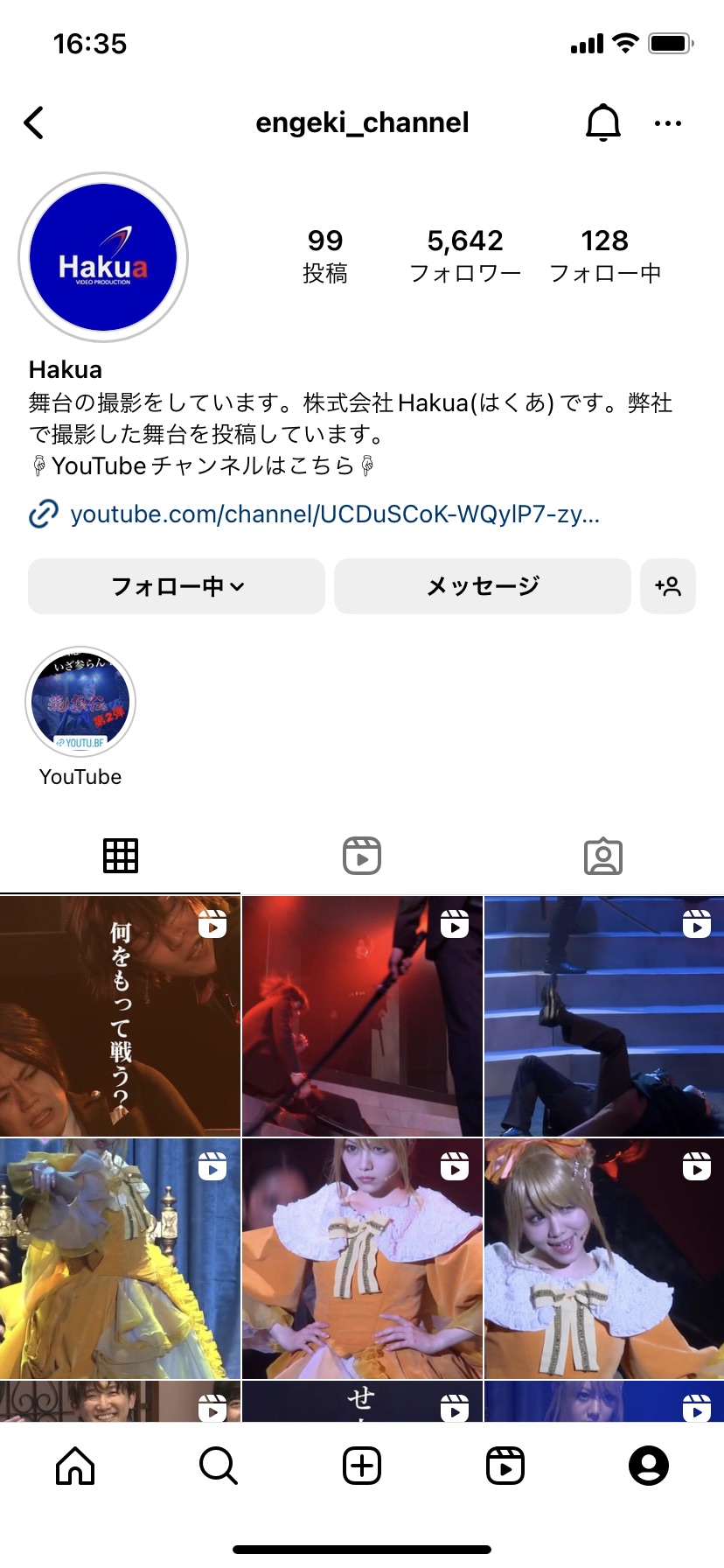The image size is (724, 1568).
Task: Switch to the tagged photos tab
Action: point(603,856)
